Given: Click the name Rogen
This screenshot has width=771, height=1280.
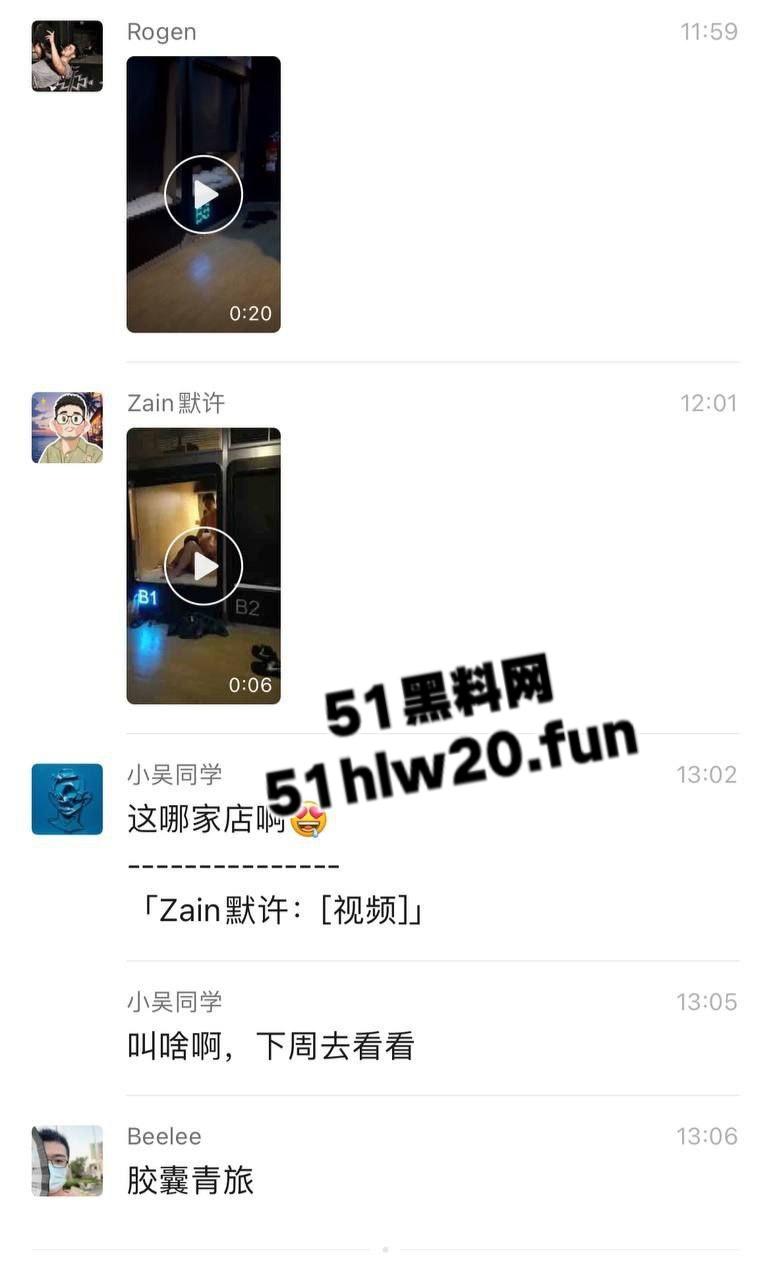Looking at the screenshot, I should pos(160,31).
